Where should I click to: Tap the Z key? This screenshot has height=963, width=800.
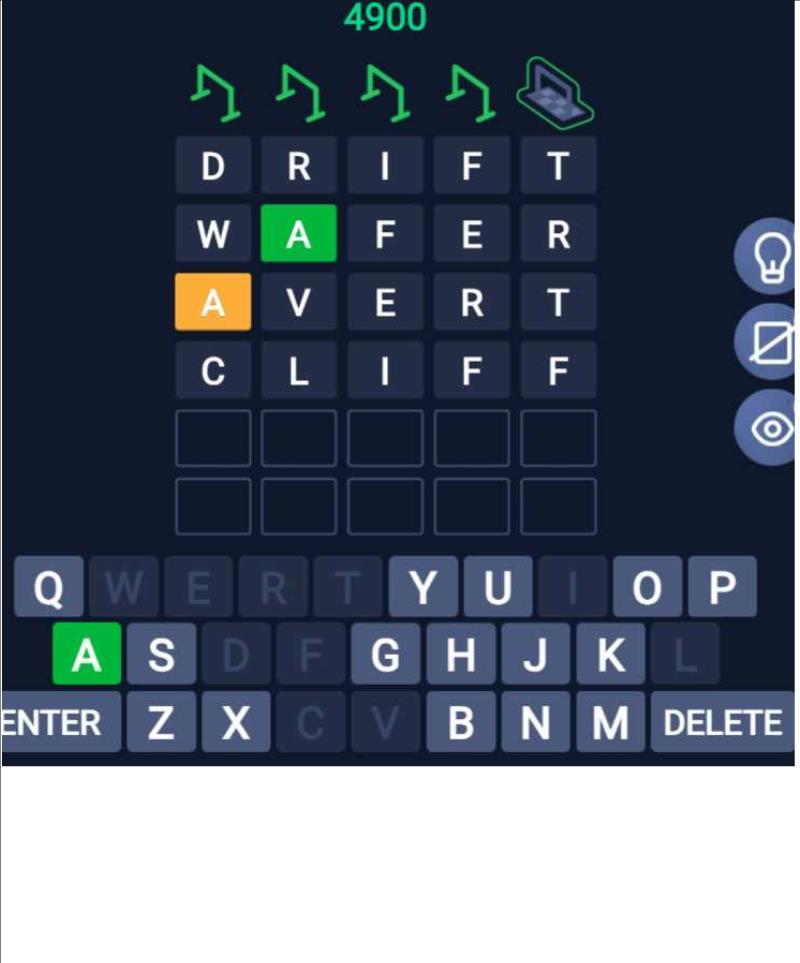pos(160,722)
